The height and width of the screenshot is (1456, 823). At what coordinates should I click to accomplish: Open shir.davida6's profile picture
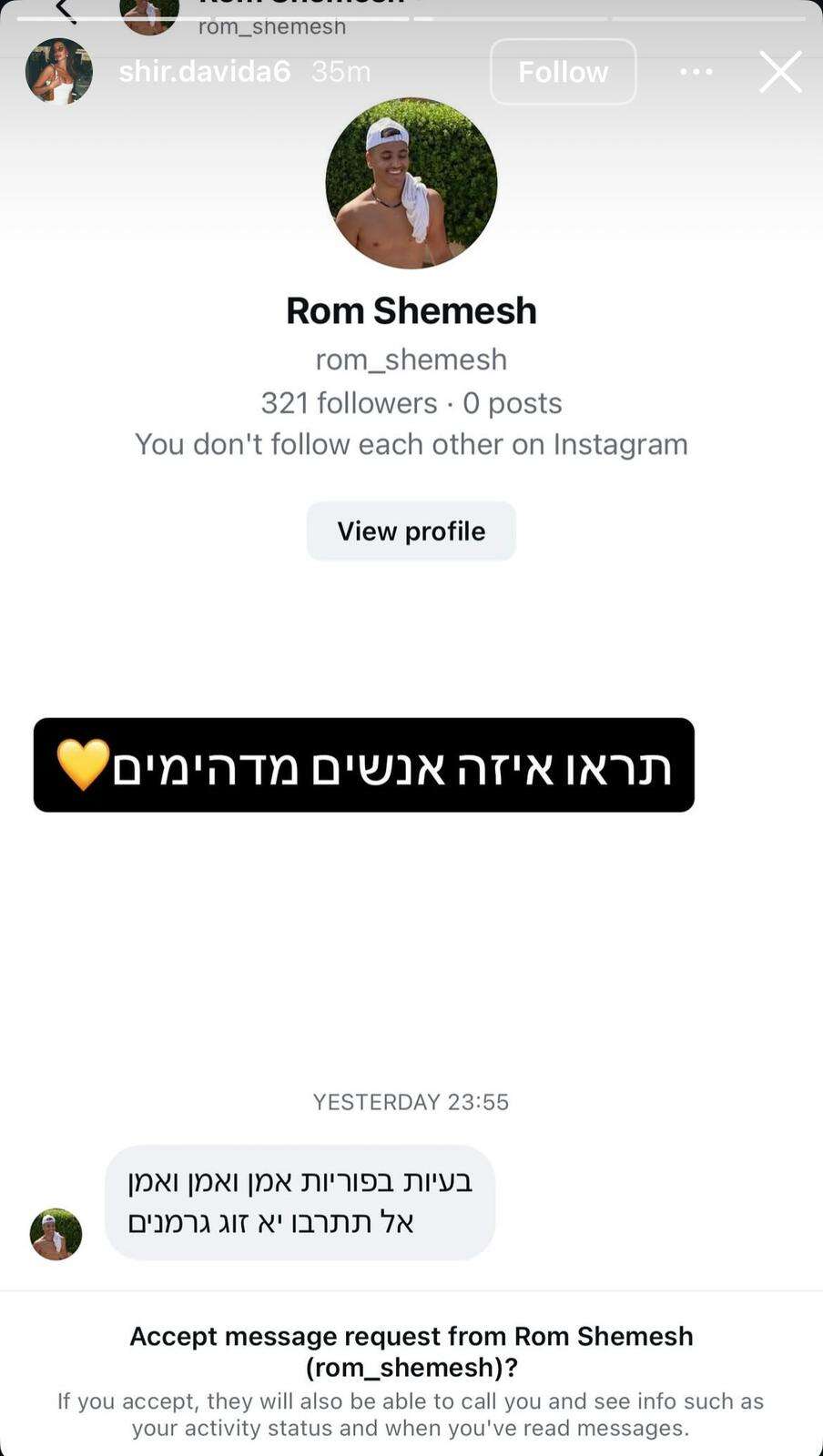59,71
